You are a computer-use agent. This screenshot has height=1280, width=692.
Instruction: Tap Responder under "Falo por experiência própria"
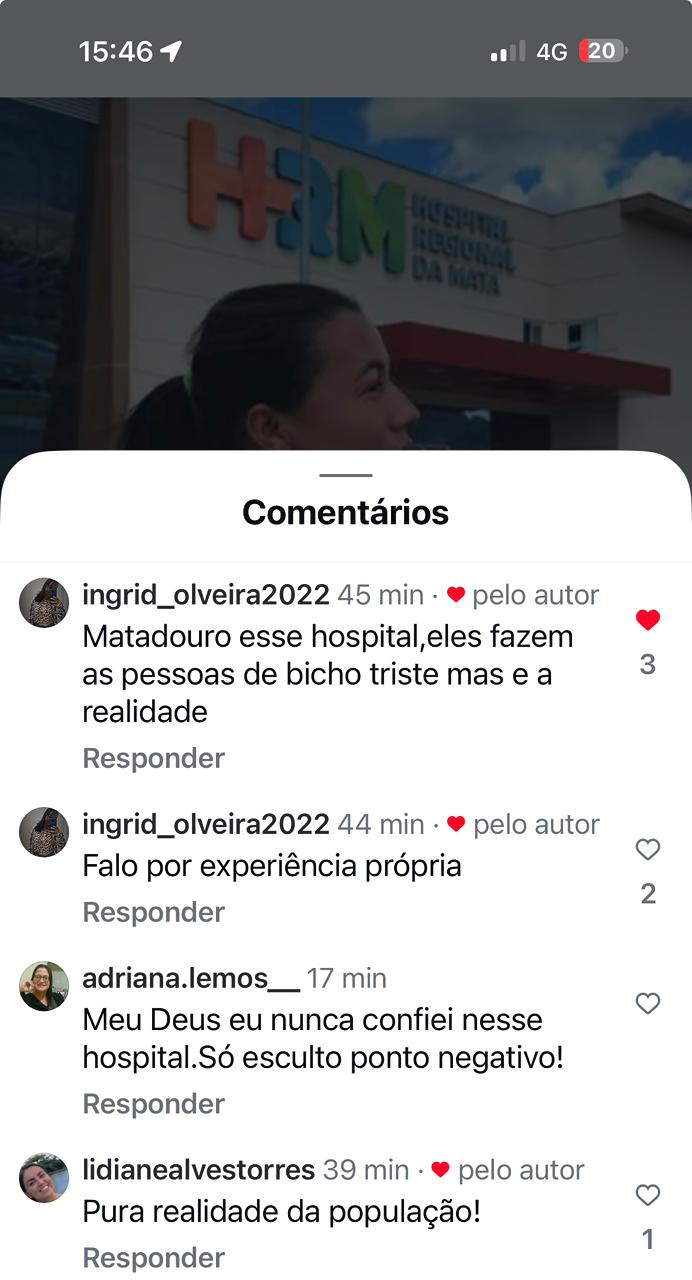(x=153, y=912)
